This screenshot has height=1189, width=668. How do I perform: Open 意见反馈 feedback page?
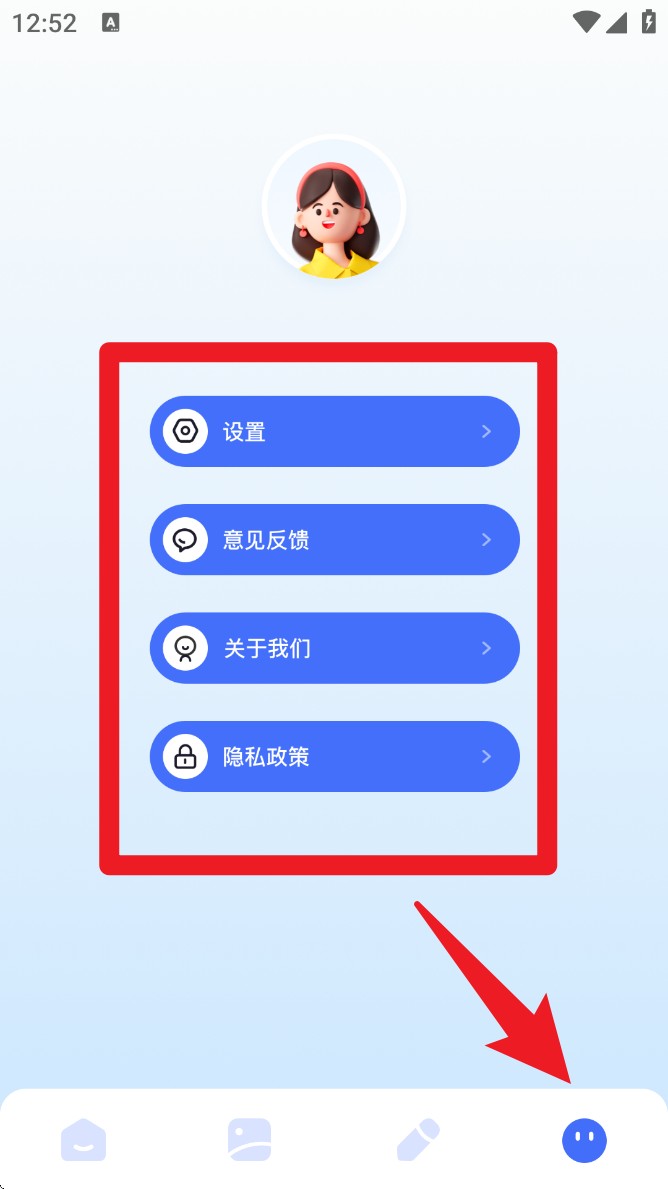point(334,540)
